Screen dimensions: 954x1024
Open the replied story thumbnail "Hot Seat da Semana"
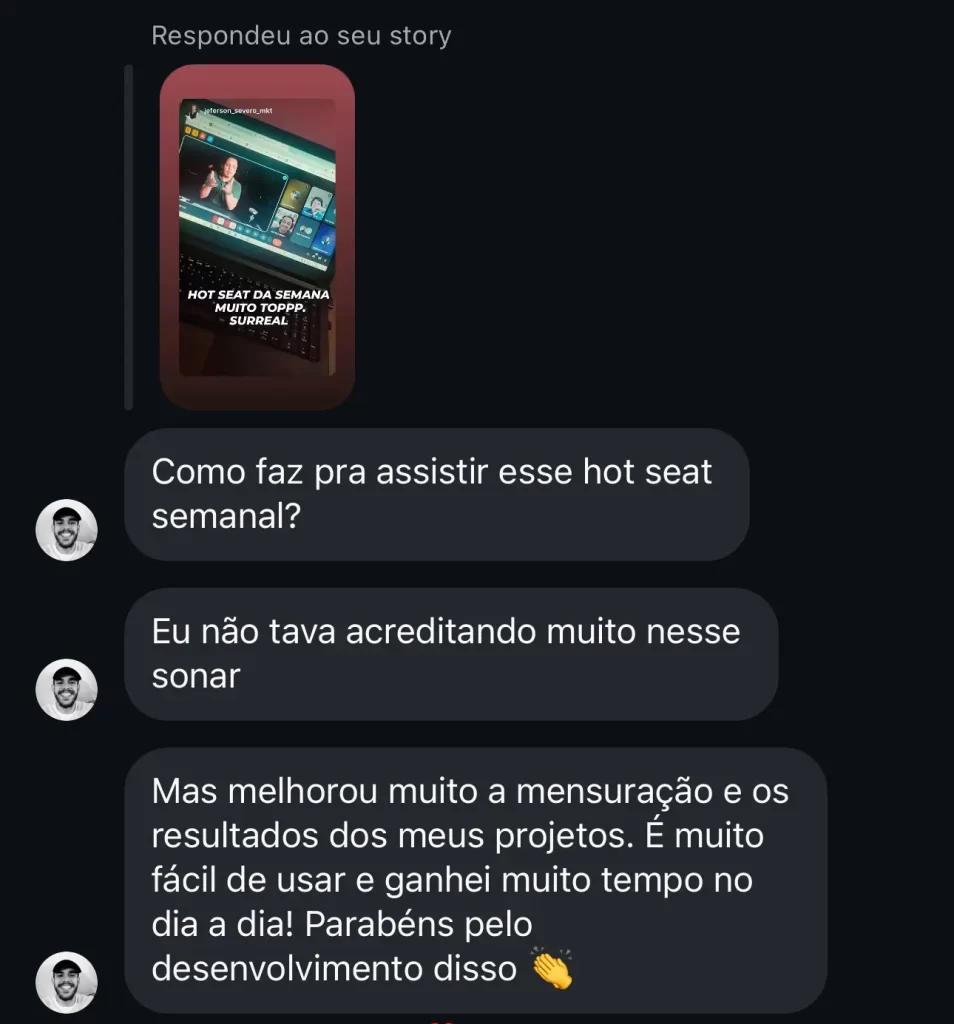(x=257, y=237)
